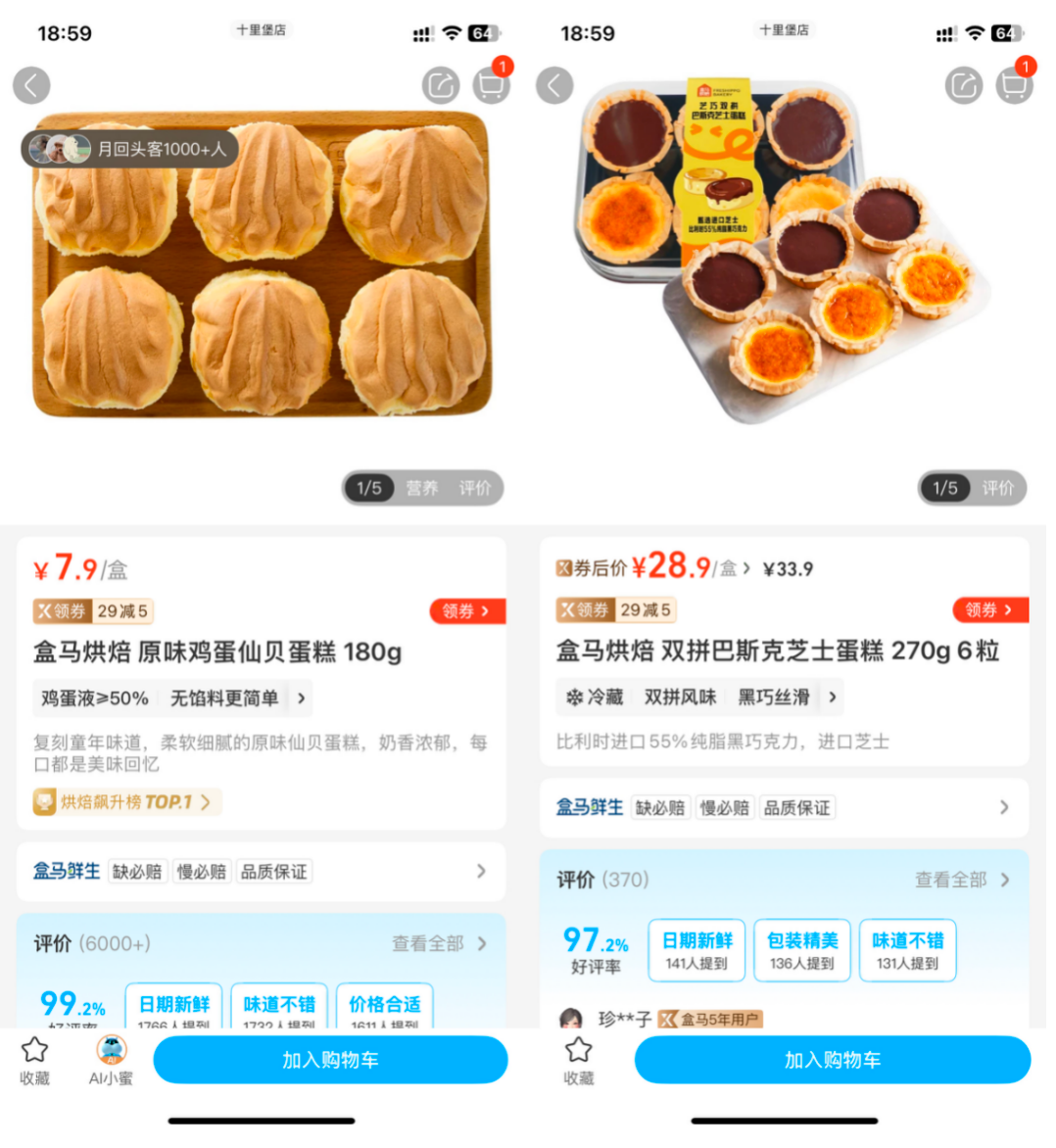Image resolution: width=1056 pixels, height=1148 pixels.
Task: Add 仙贝蛋糕 to the shopping cart
Action: [x=330, y=1060]
